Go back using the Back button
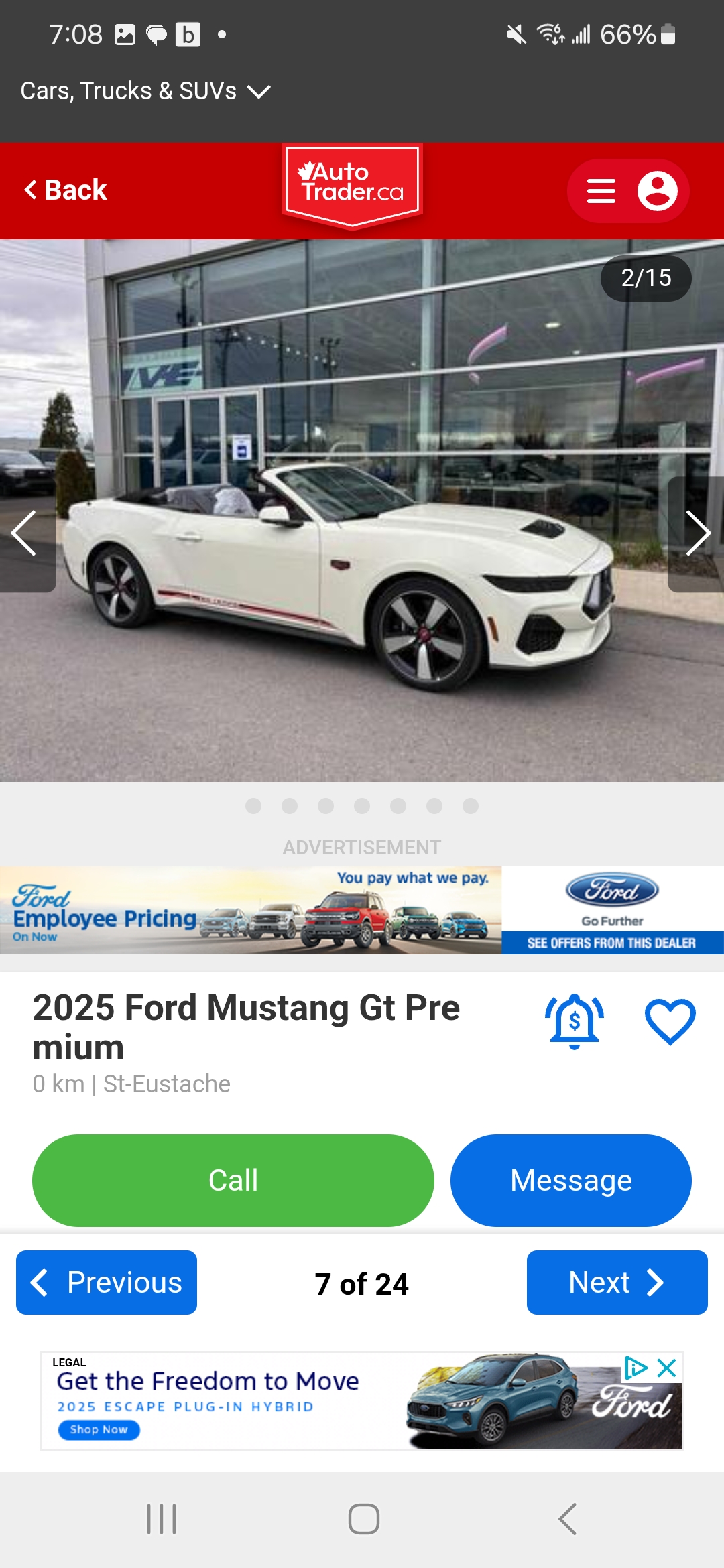The image size is (724, 1568). 66,190
